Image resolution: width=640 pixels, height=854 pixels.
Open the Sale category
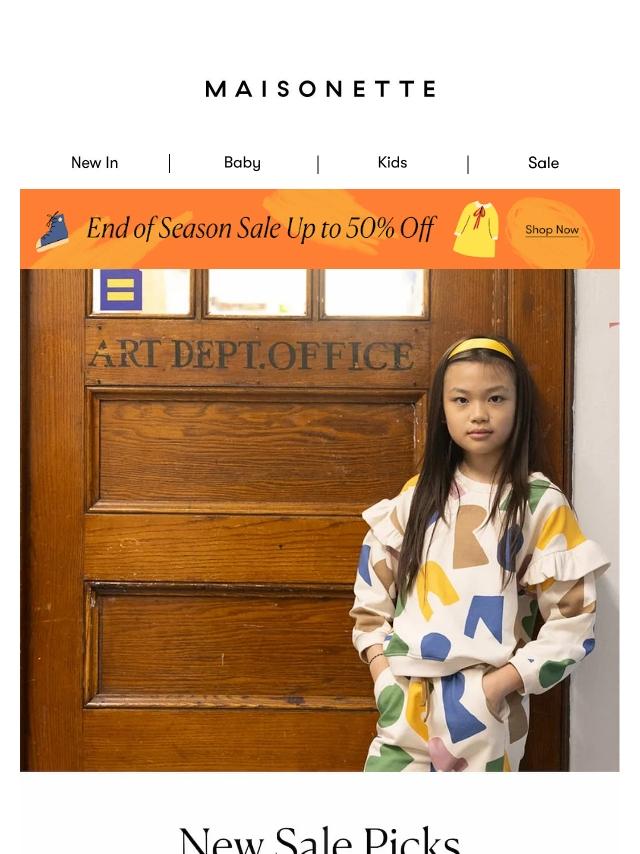(543, 163)
